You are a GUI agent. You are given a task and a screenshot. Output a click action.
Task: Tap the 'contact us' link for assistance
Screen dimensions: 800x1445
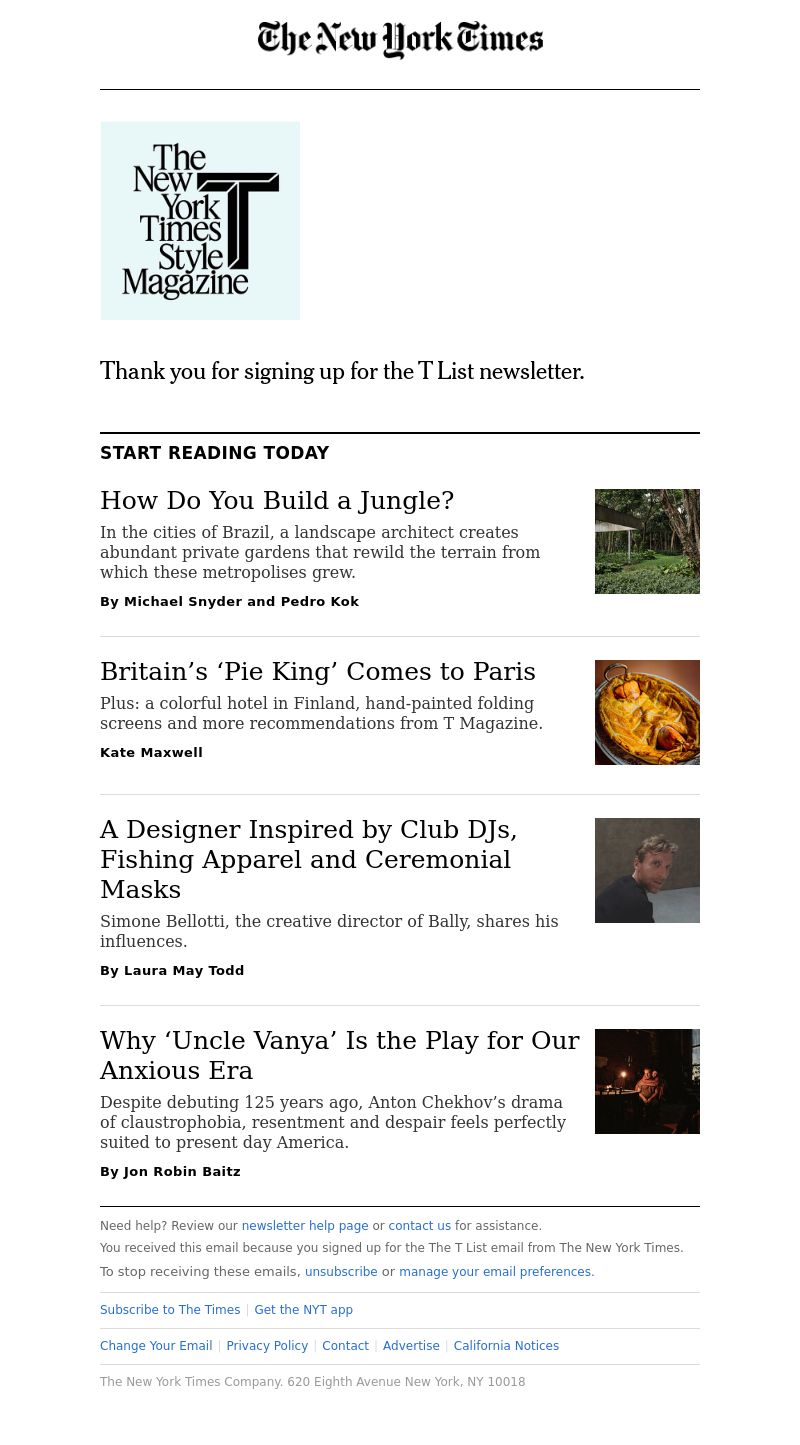(x=419, y=1226)
